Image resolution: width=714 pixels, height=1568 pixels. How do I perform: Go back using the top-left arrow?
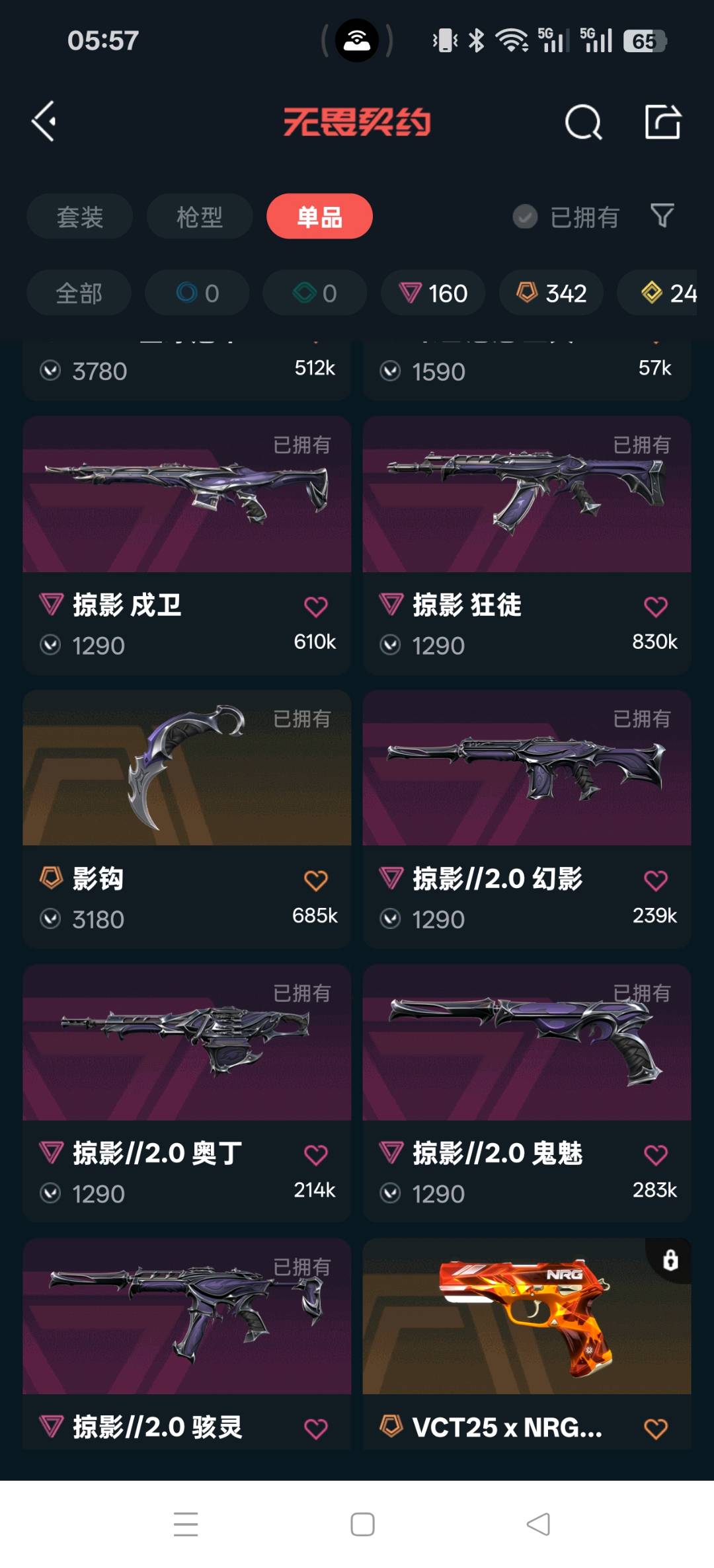click(x=44, y=122)
